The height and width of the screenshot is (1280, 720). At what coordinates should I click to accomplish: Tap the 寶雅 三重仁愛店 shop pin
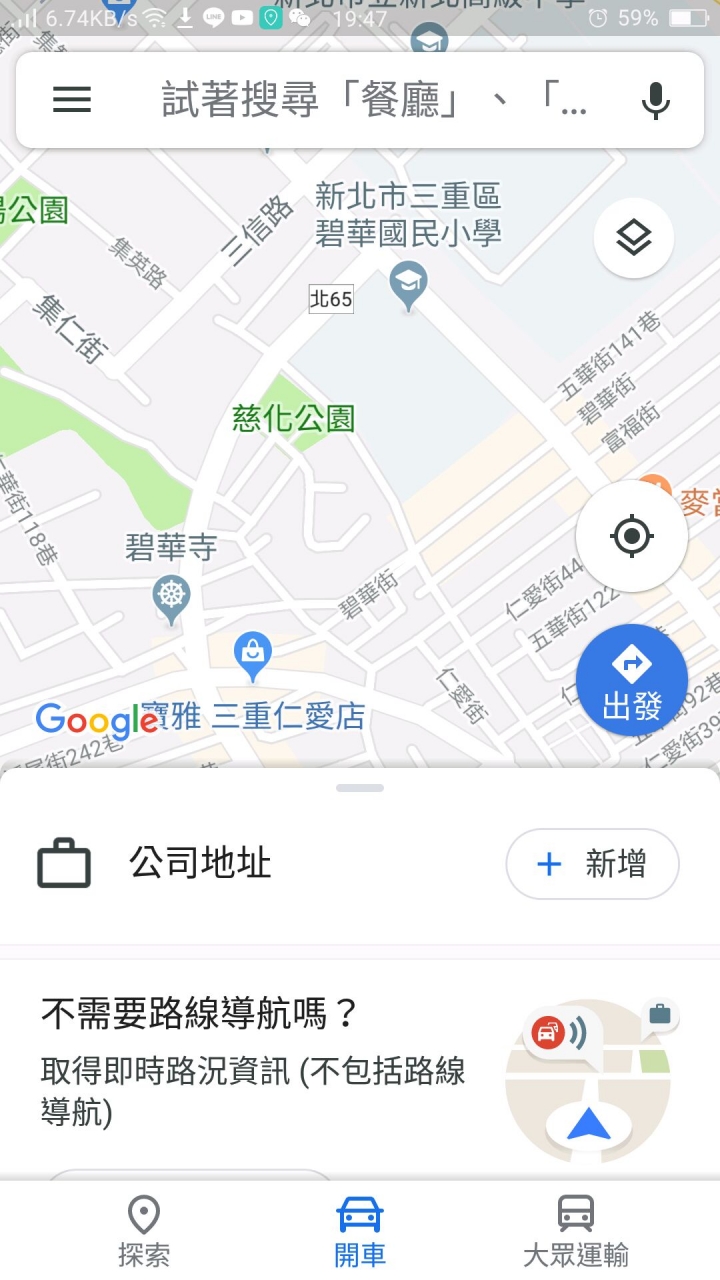point(253,652)
